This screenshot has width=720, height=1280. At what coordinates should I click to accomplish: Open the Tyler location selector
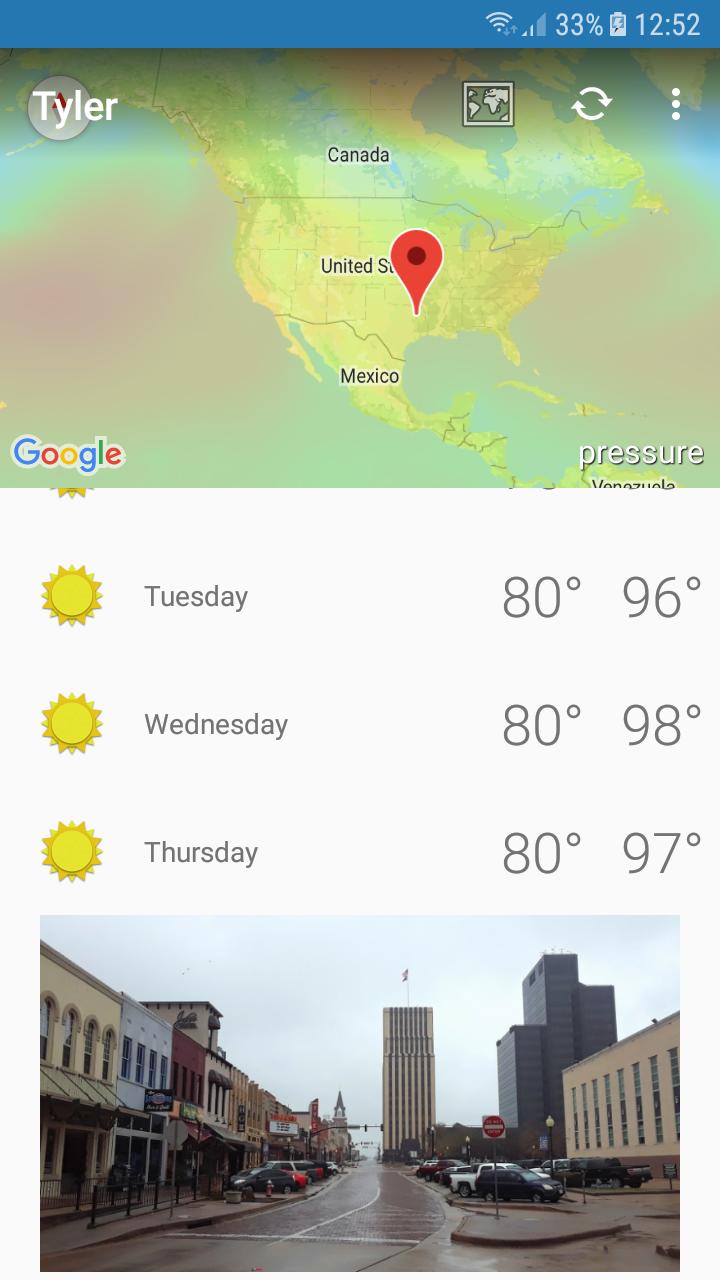74,106
